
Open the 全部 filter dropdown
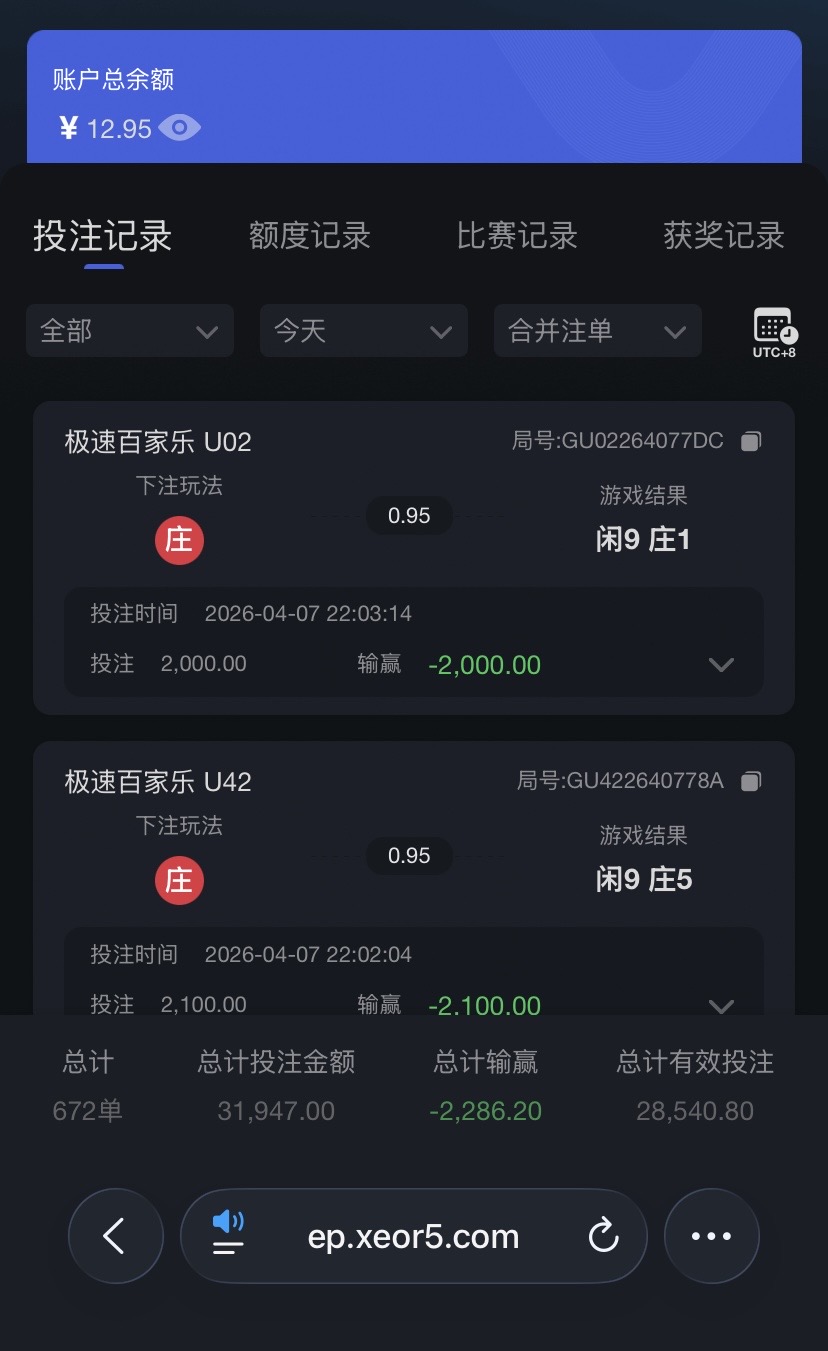[130, 331]
